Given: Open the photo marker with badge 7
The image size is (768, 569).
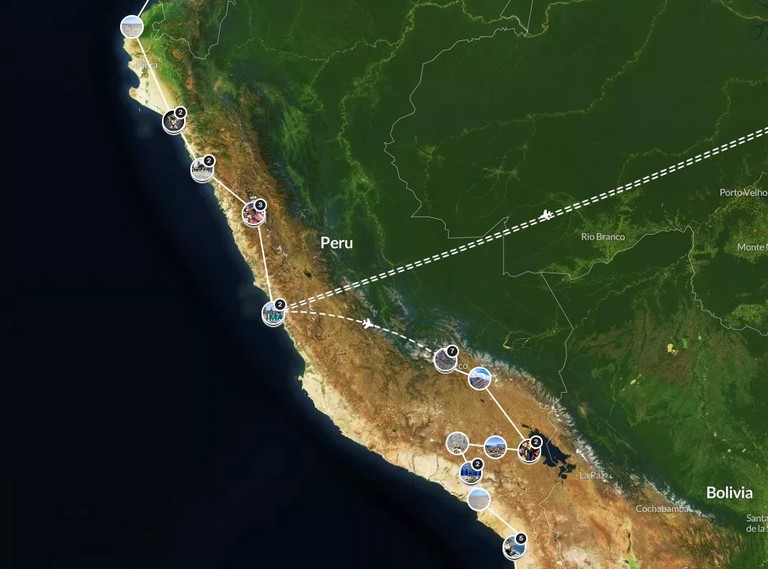Looking at the screenshot, I should [x=446, y=360].
